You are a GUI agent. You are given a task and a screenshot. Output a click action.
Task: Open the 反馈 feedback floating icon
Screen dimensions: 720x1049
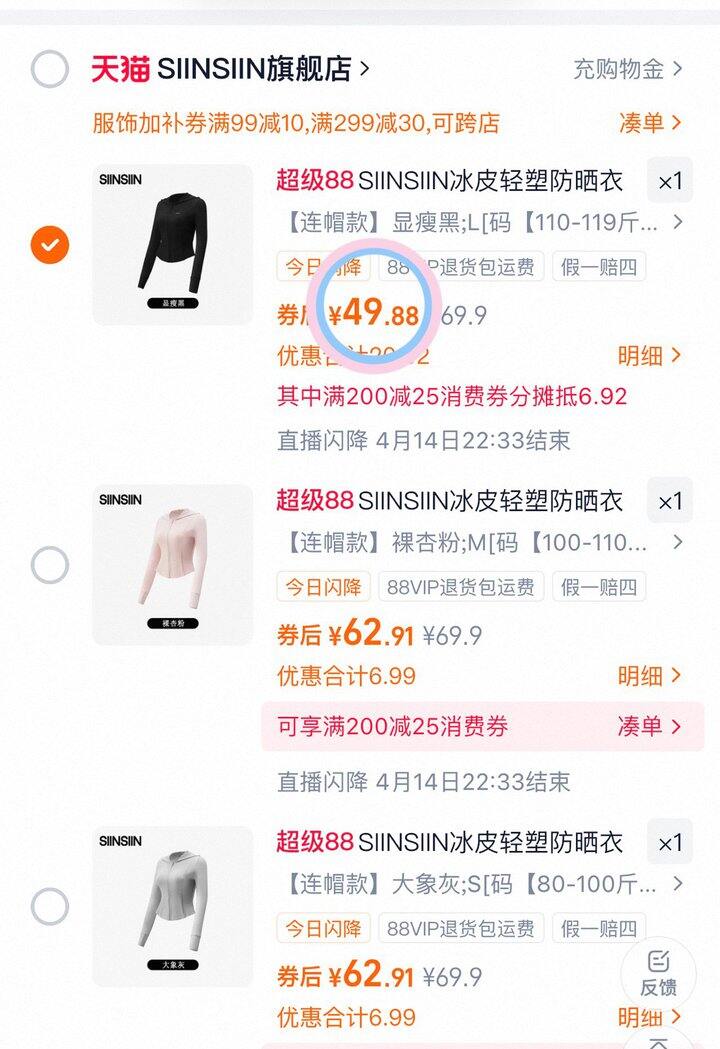click(660, 967)
